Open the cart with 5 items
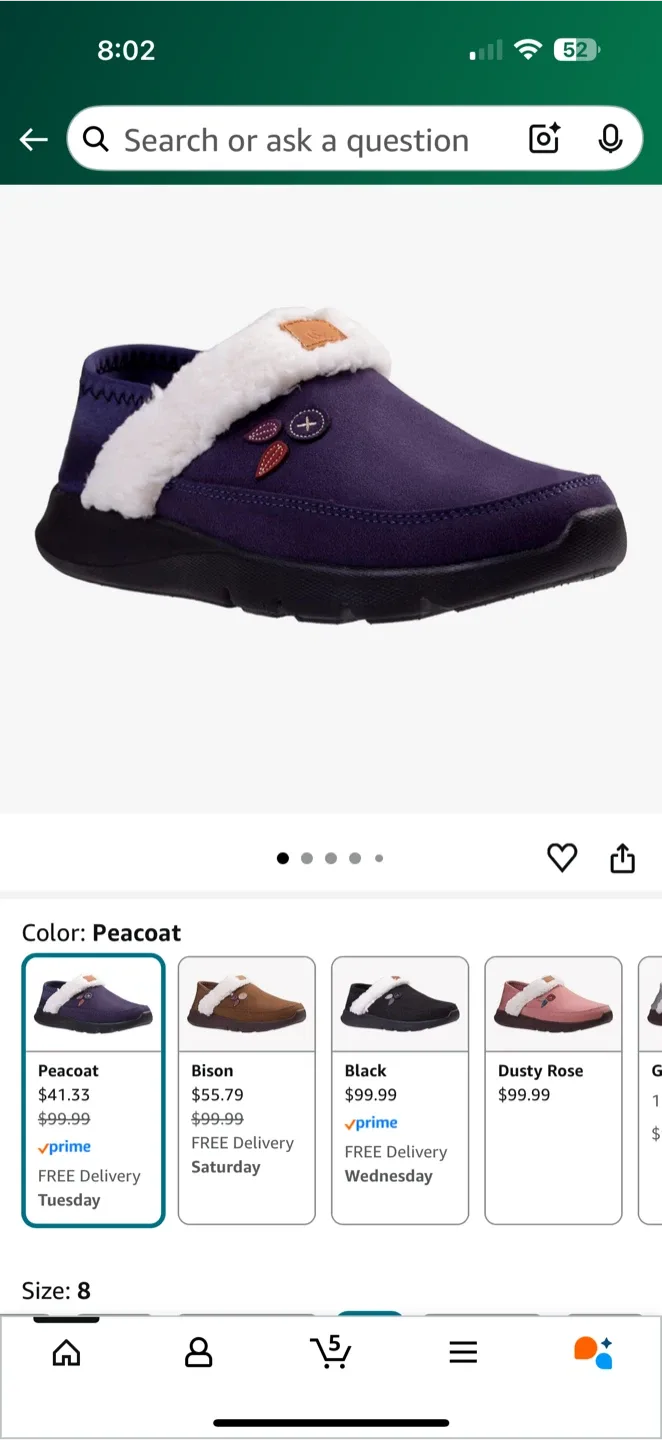The height and width of the screenshot is (1440, 662). click(330, 1353)
